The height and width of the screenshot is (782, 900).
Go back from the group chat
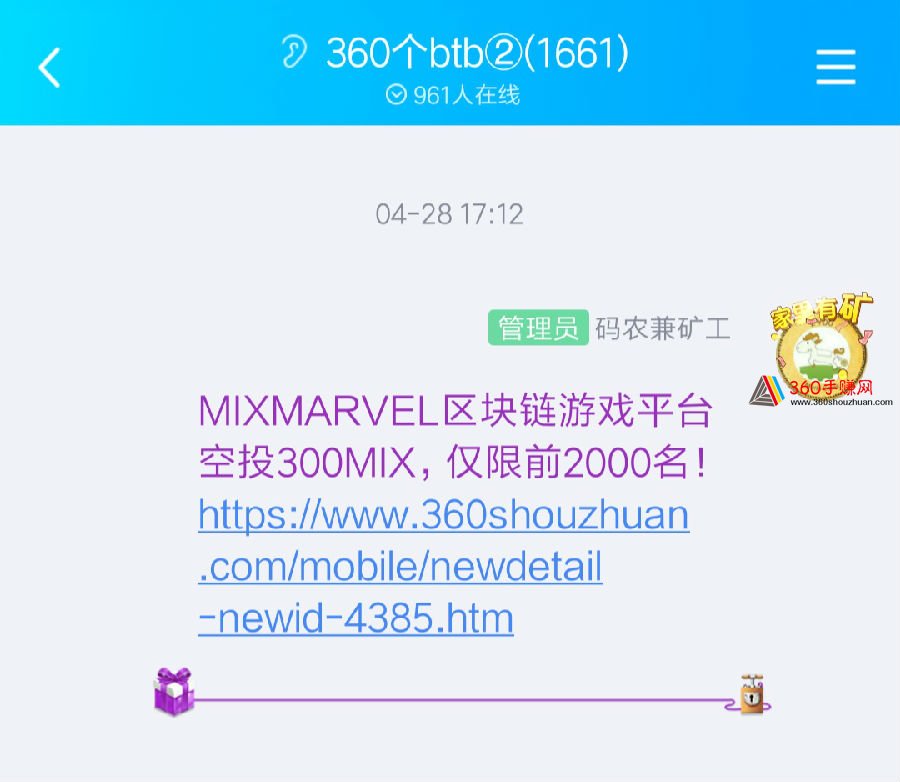pyautogui.click(x=49, y=67)
